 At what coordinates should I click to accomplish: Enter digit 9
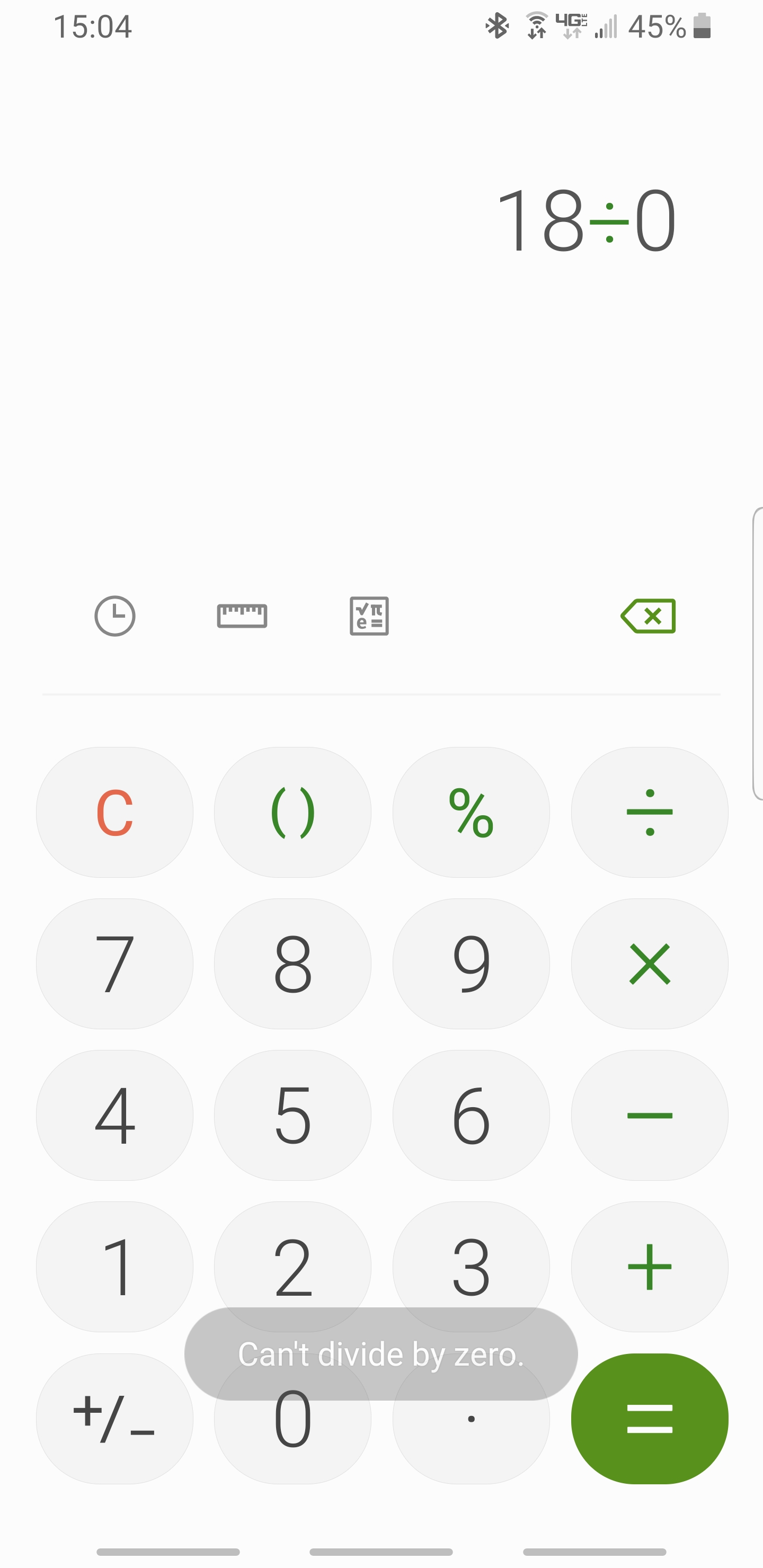(x=471, y=964)
